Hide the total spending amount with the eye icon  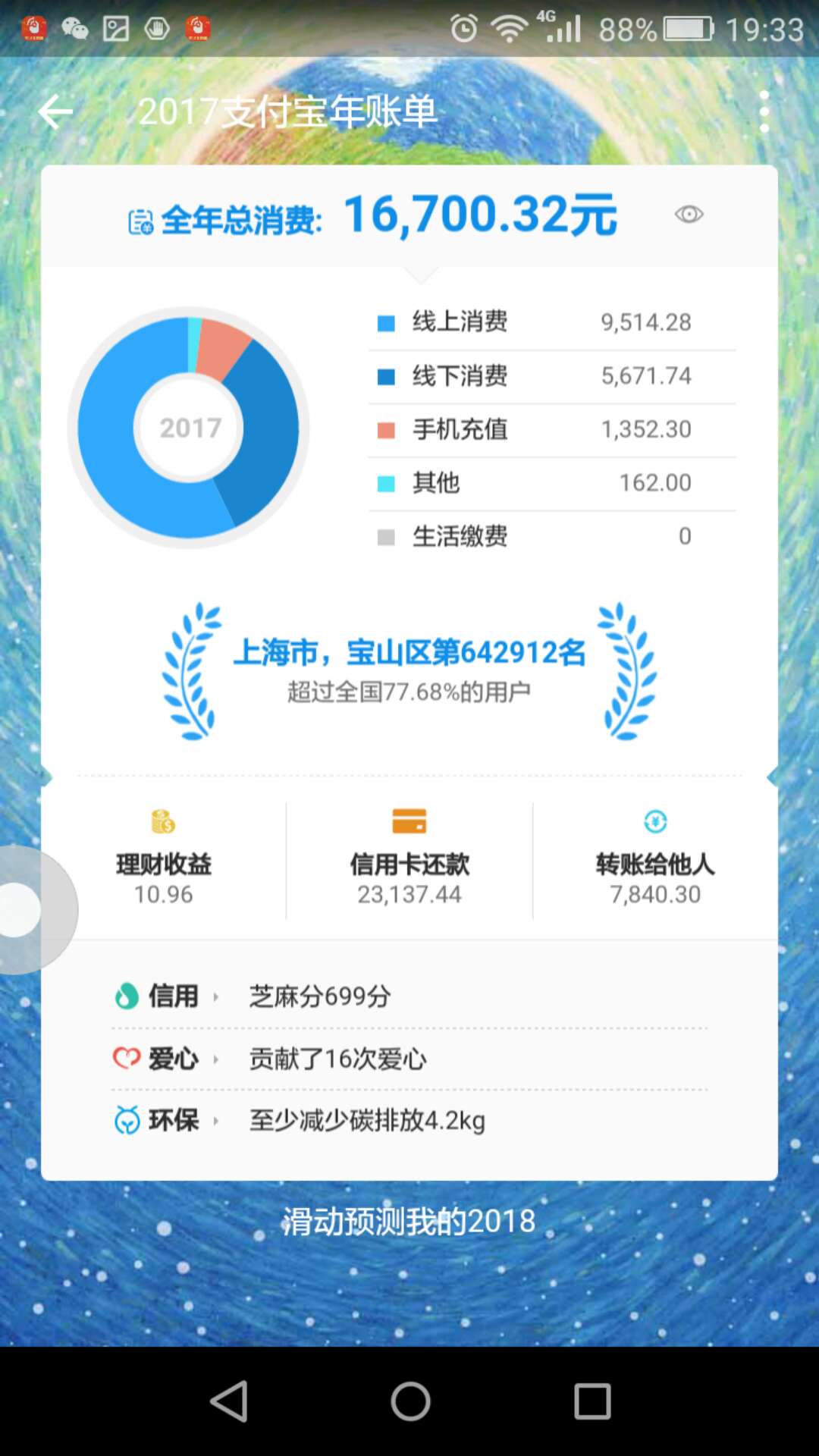689,215
